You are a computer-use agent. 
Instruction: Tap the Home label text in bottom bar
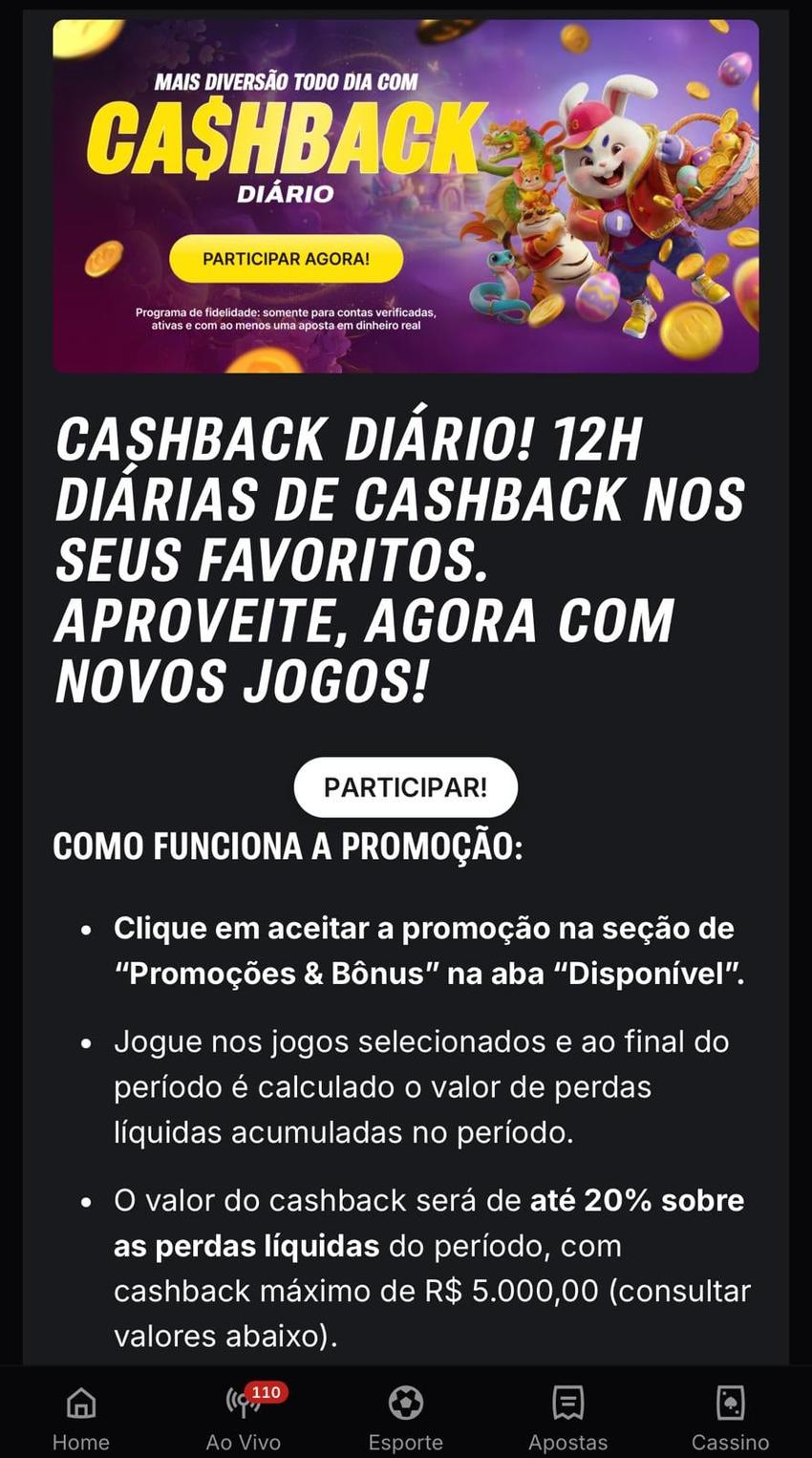(80, 1441)
